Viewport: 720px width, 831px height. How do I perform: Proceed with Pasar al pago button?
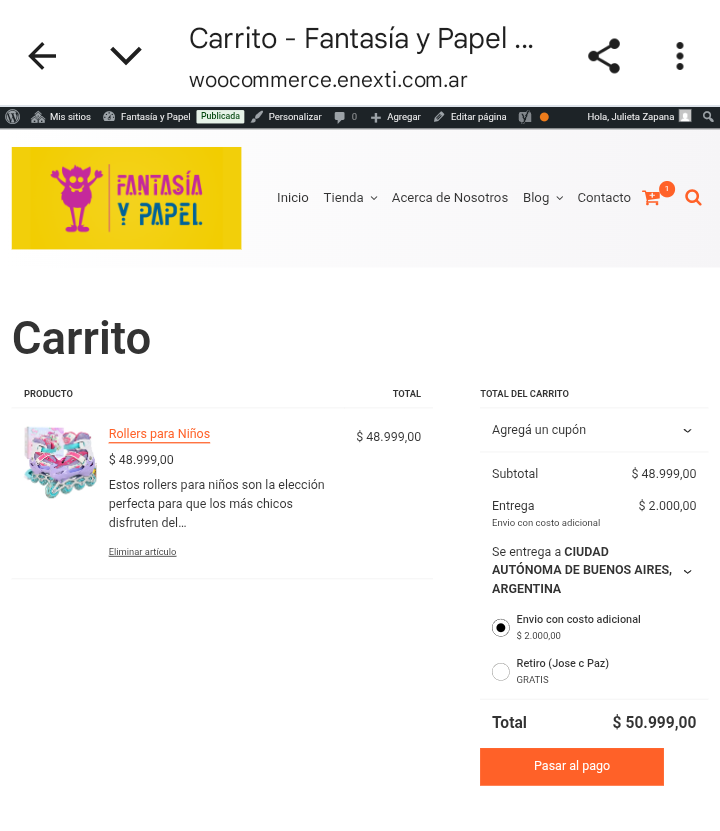click(x=571, y=766)
